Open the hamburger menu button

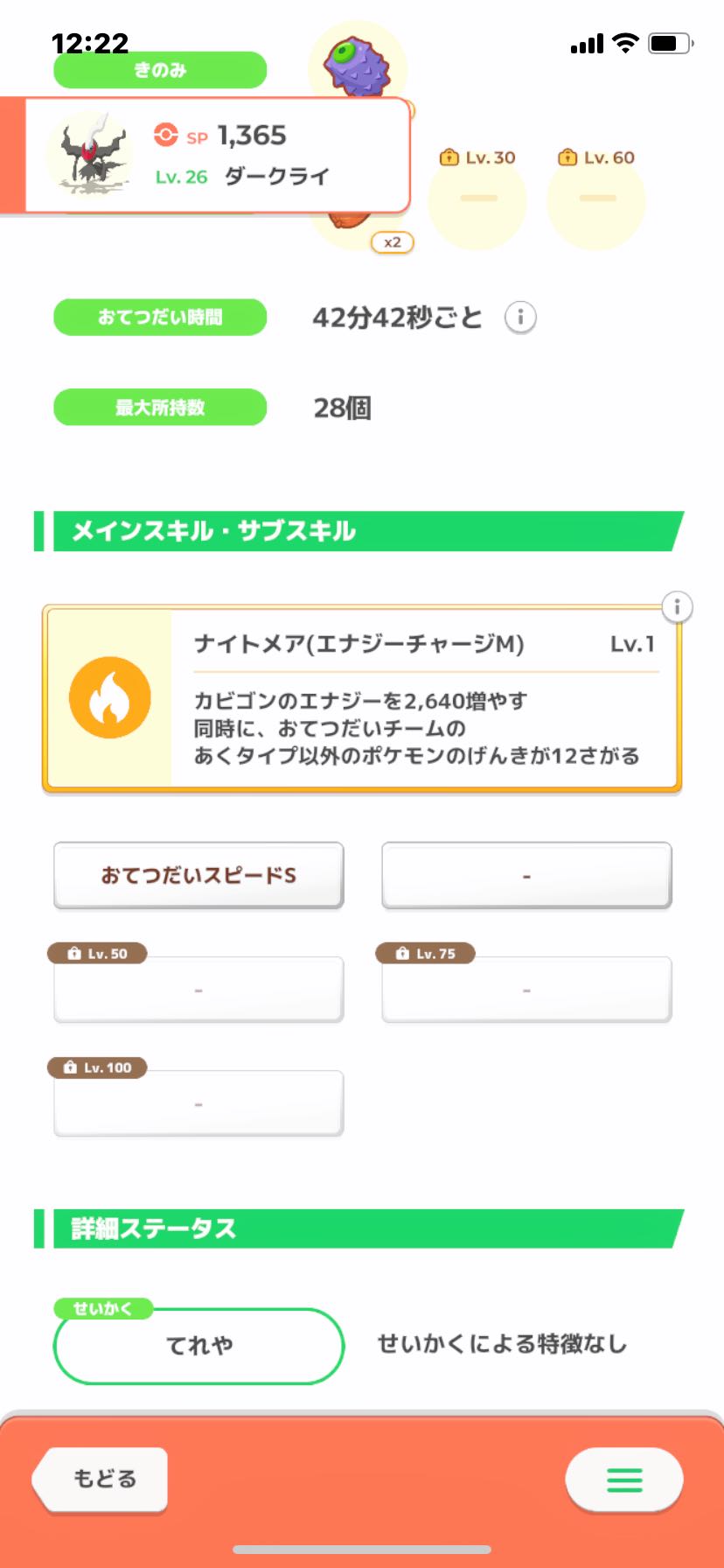click(624, 1480)
